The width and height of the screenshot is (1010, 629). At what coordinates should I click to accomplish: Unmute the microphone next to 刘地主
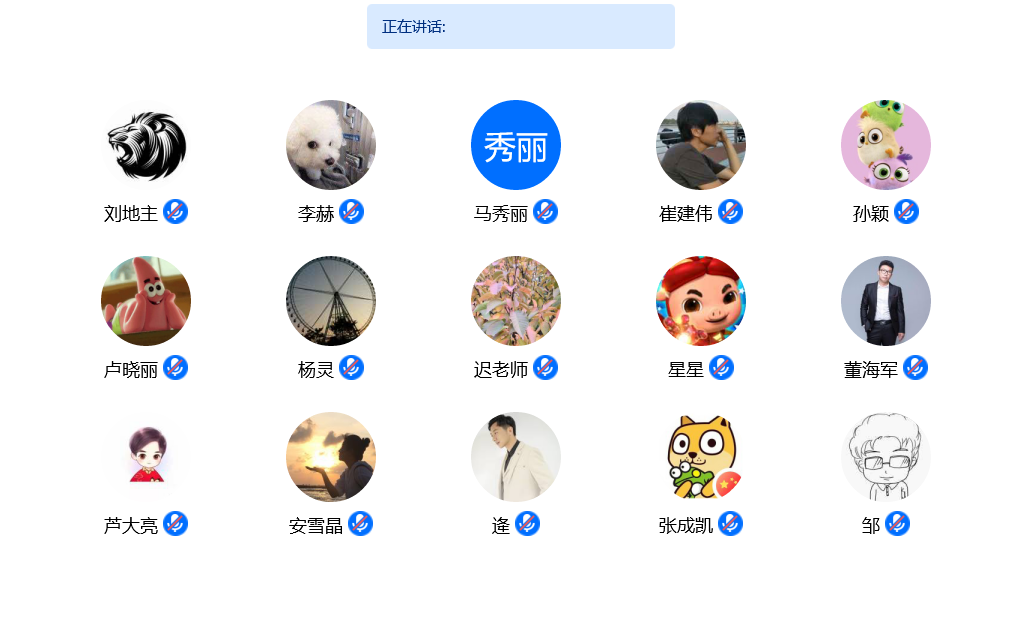click(176, 212)
